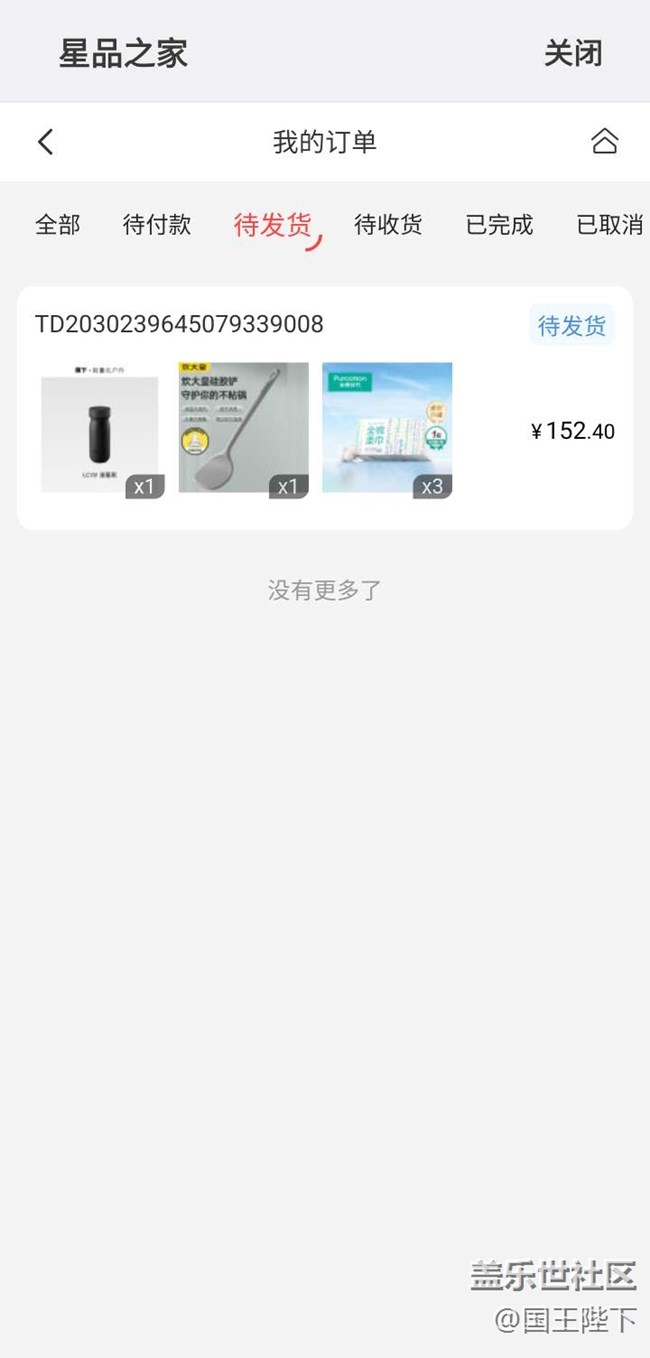The width and height of the screenshot is (650, 1358).
Task: Tap 关闭 to close the mini program
Action: (x=573, y=53)
